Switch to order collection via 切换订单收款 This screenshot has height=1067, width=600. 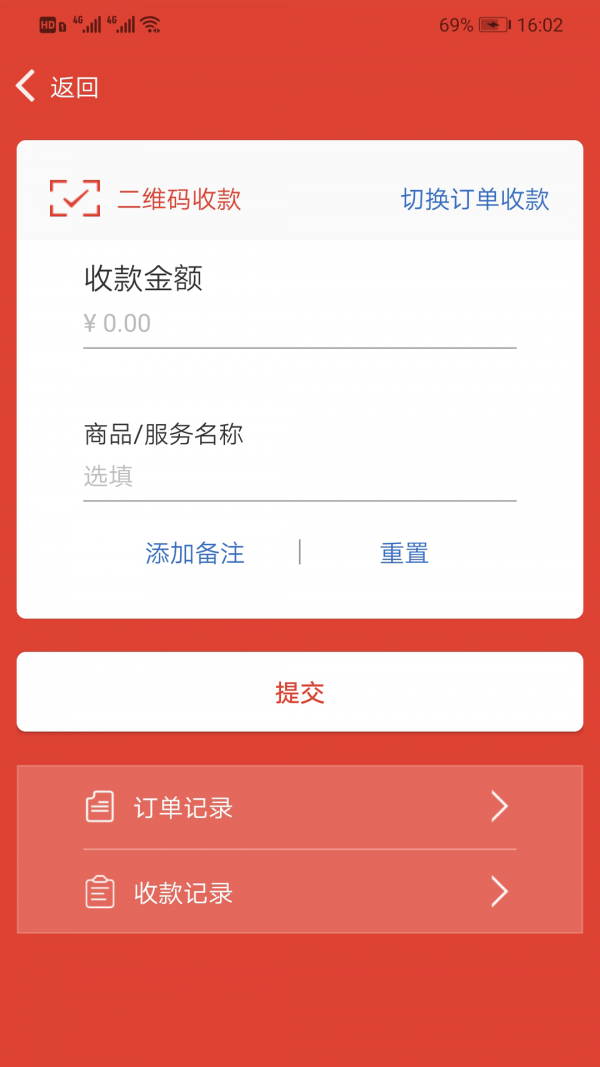(x=475, y=199)
